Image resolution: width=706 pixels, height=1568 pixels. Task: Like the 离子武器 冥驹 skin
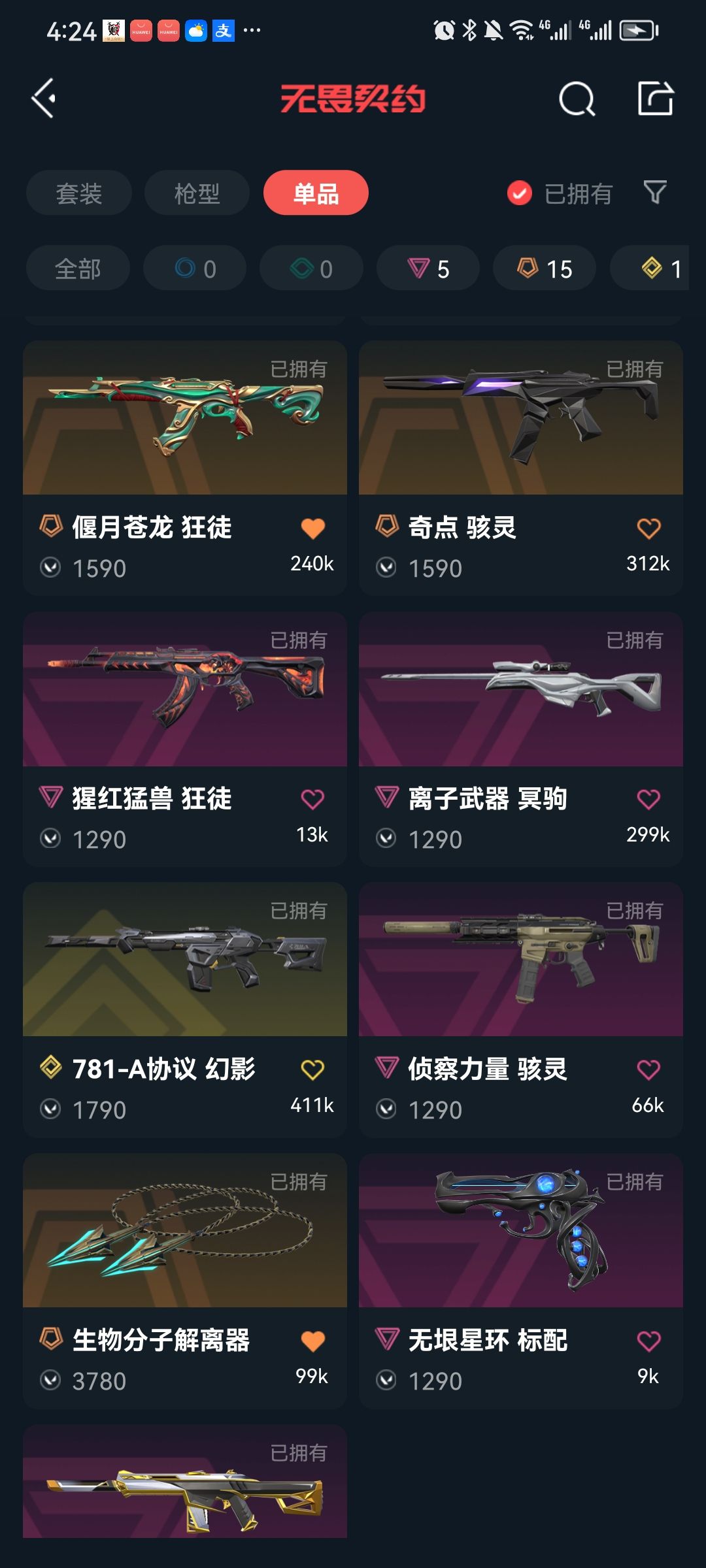point(648,799)
